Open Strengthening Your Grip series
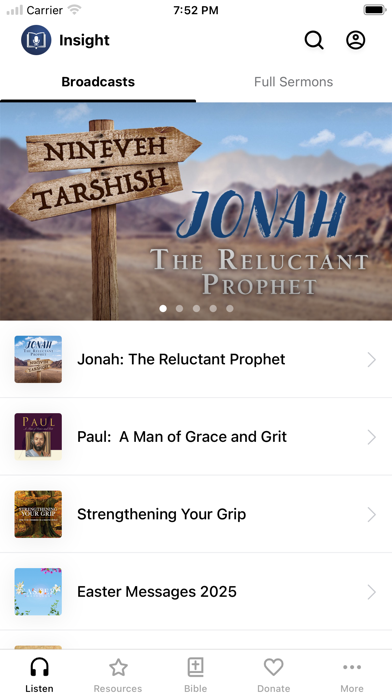The height and width of the screenshot is (696, 392). (196, 514)
